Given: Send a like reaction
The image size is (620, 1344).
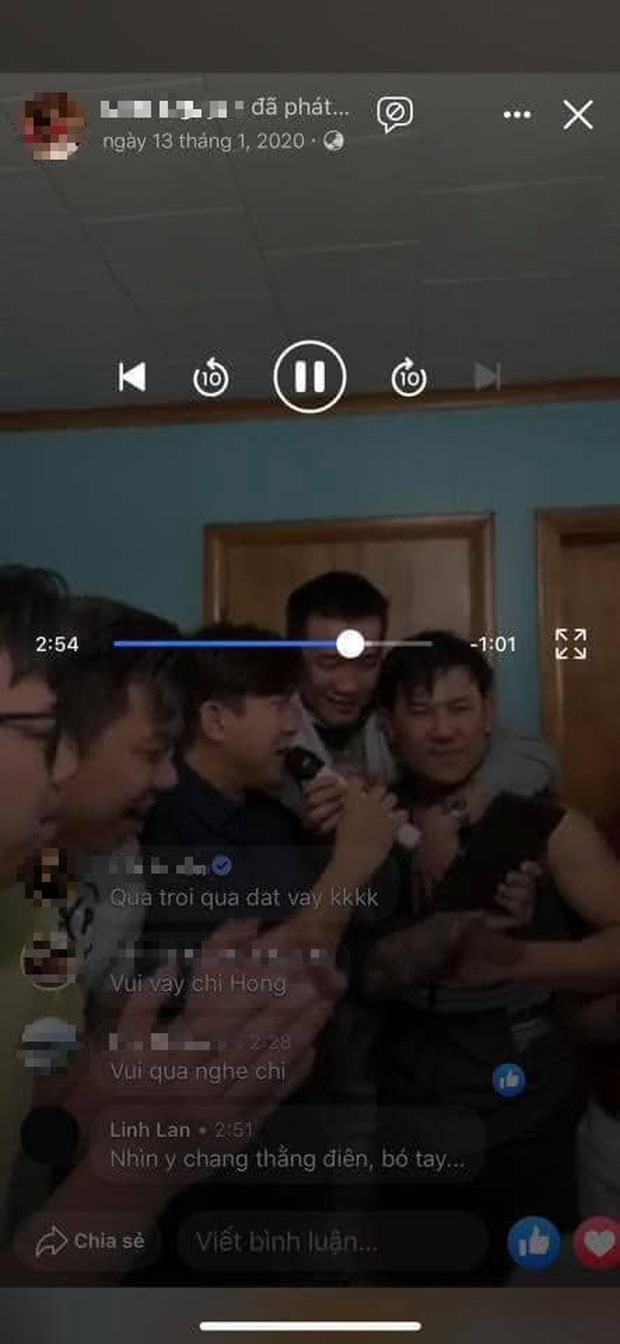Looking at the screenshot, I should tap(534, 1242).
